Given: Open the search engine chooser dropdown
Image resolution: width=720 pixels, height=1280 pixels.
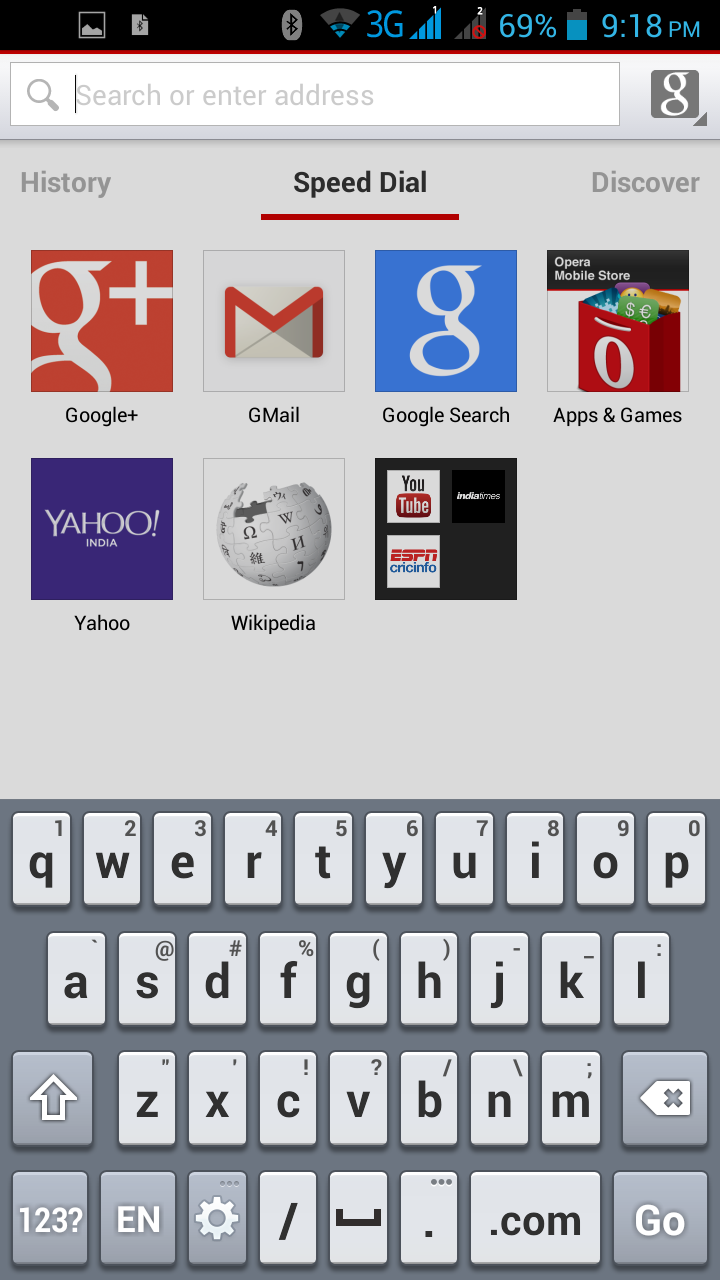Looking at the screenshot, I should coord(676,95).
